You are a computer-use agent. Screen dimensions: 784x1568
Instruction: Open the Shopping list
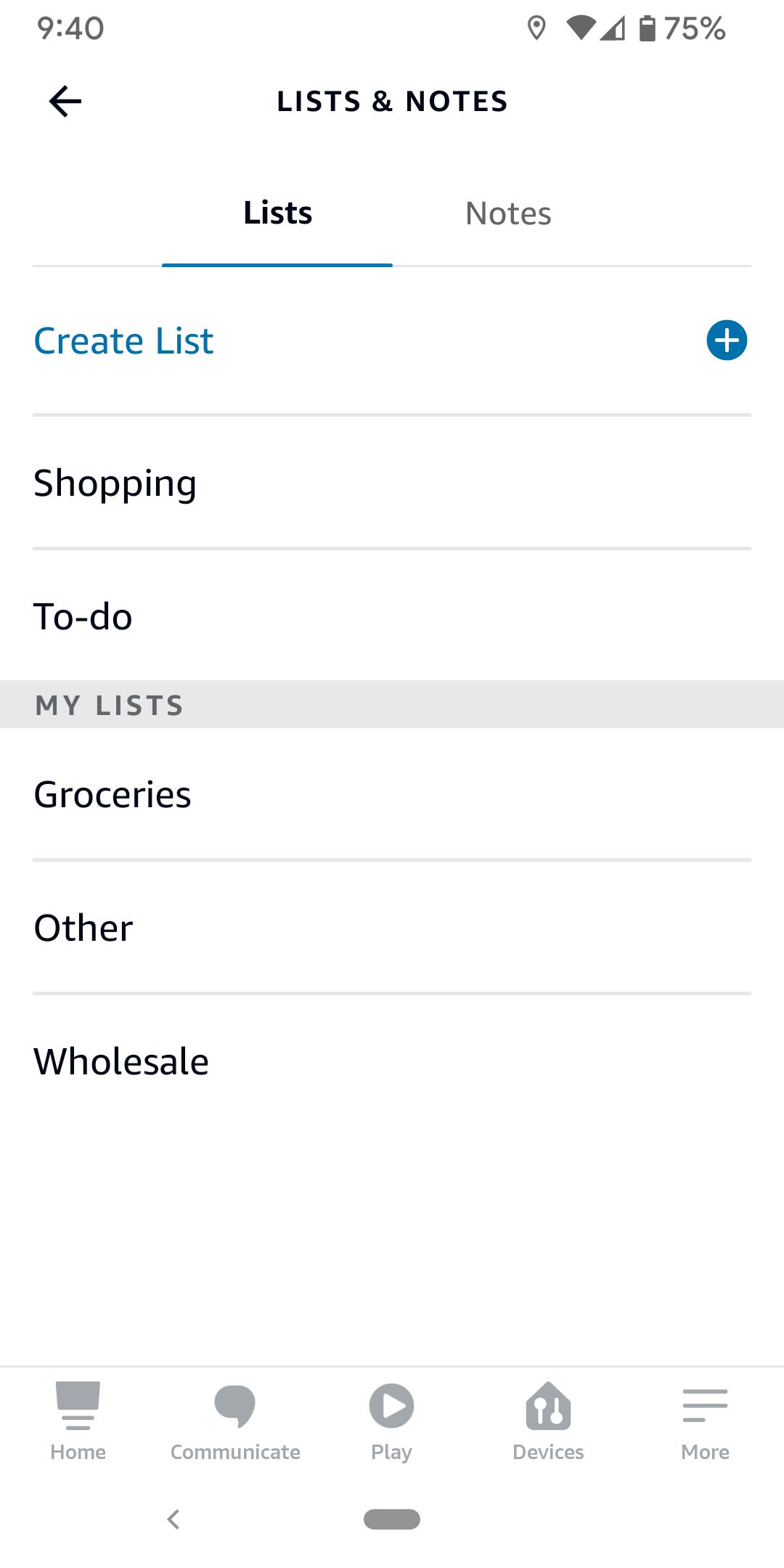tap(115, 483)
